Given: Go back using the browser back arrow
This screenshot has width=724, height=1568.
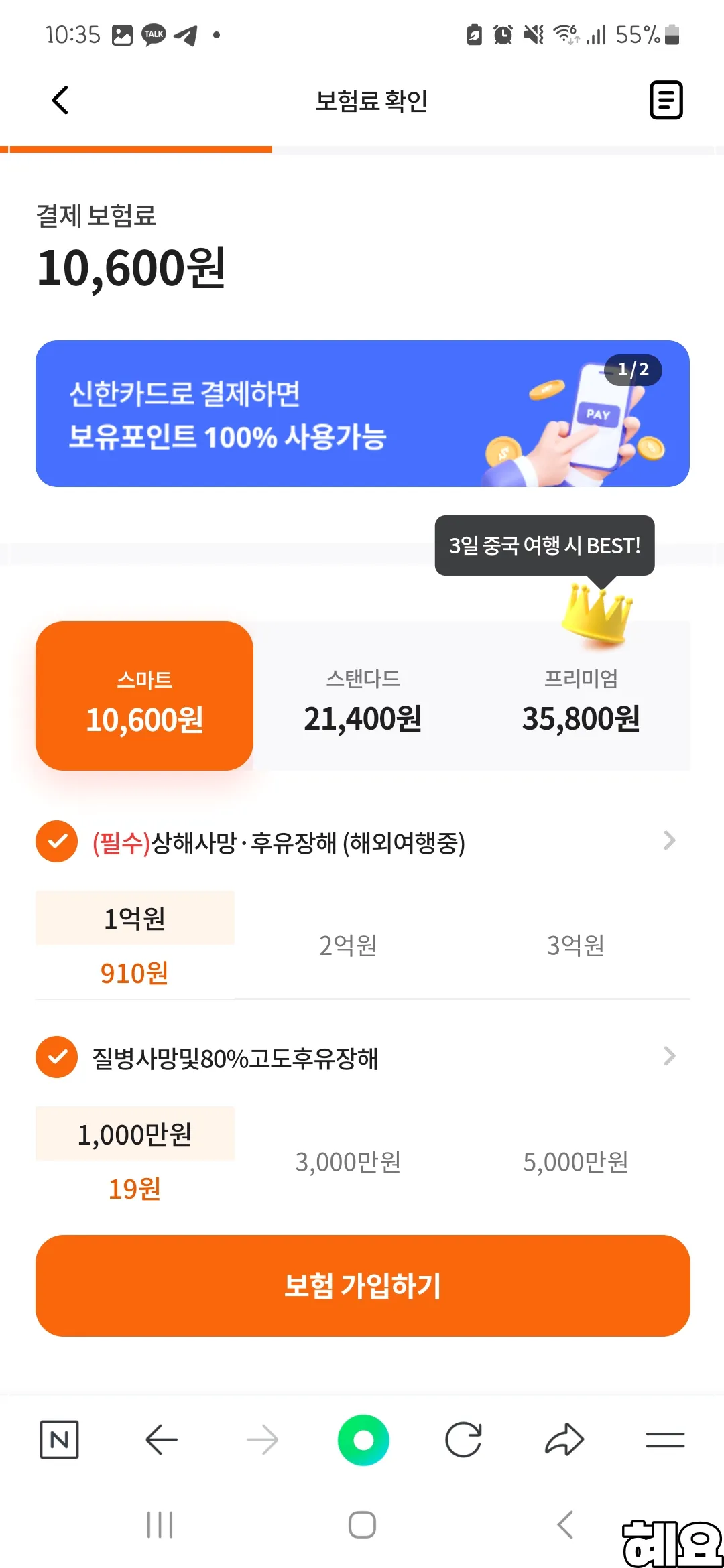Looking at the screenshot, I should click(161, 1438).
